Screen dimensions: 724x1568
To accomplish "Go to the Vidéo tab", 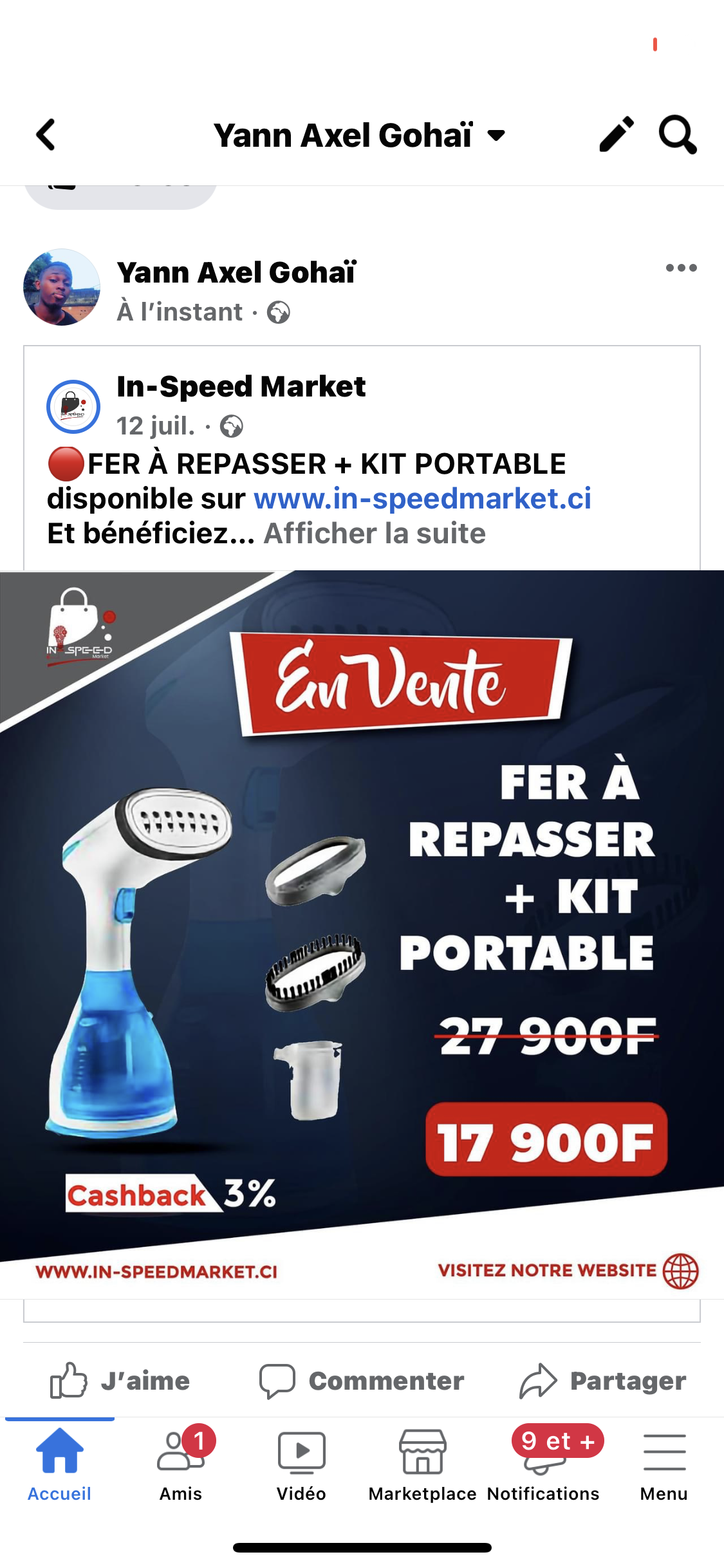I will 301,1465.
